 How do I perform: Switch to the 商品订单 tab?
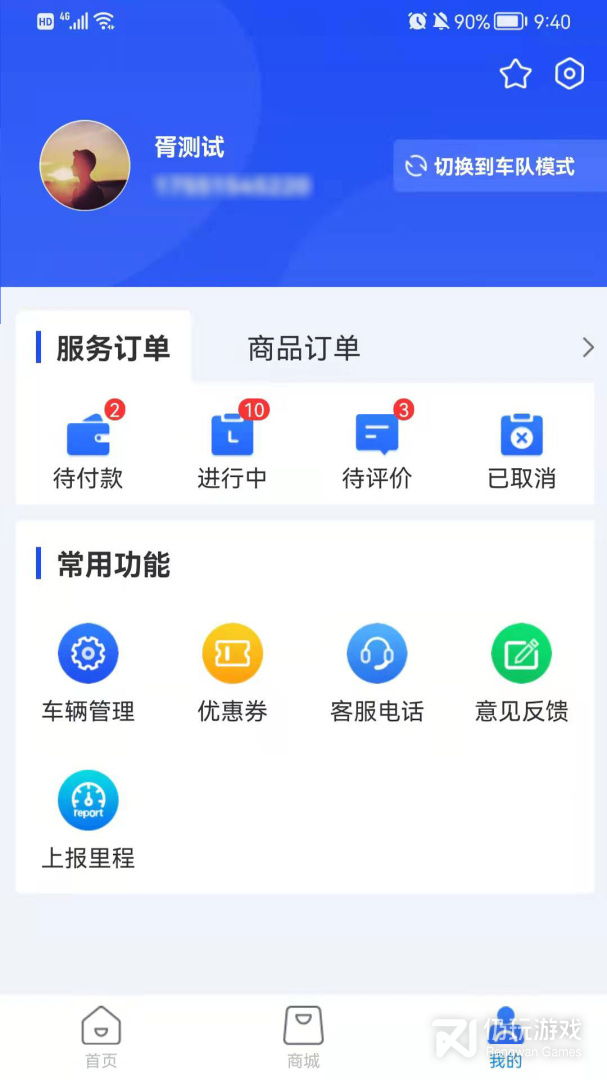point(304,348)
